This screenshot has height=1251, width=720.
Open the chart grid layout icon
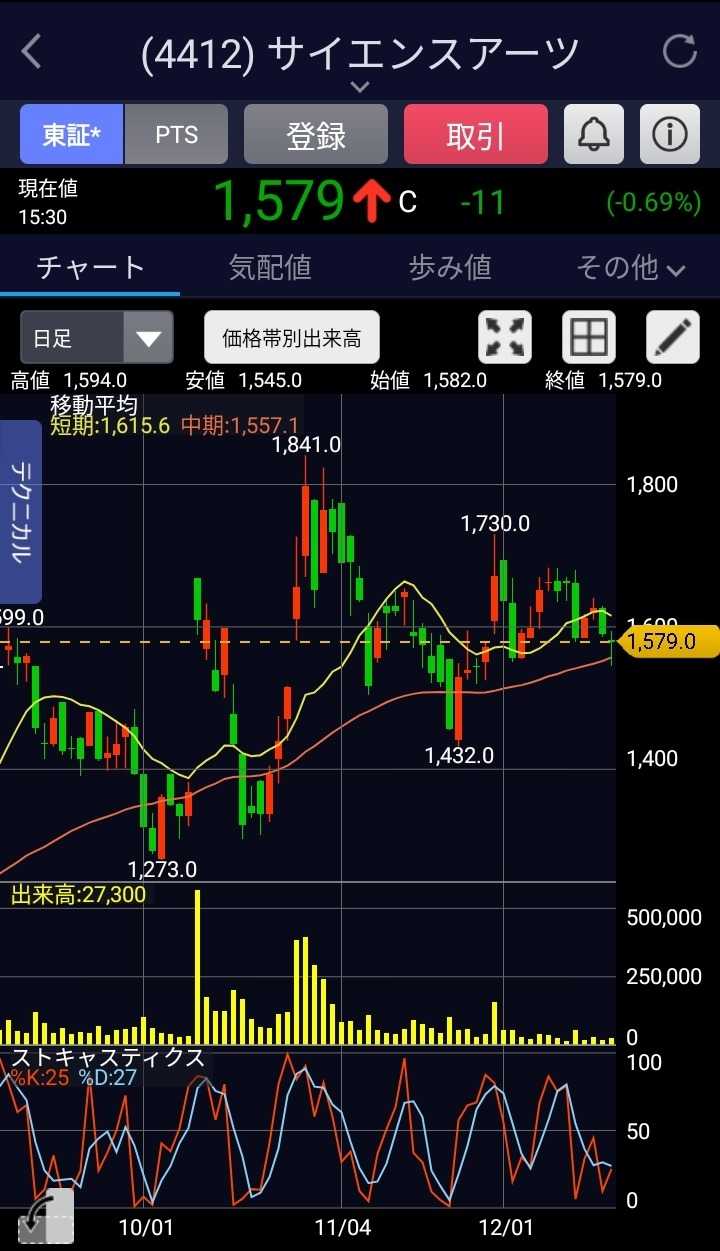click(x=589, y=338)
